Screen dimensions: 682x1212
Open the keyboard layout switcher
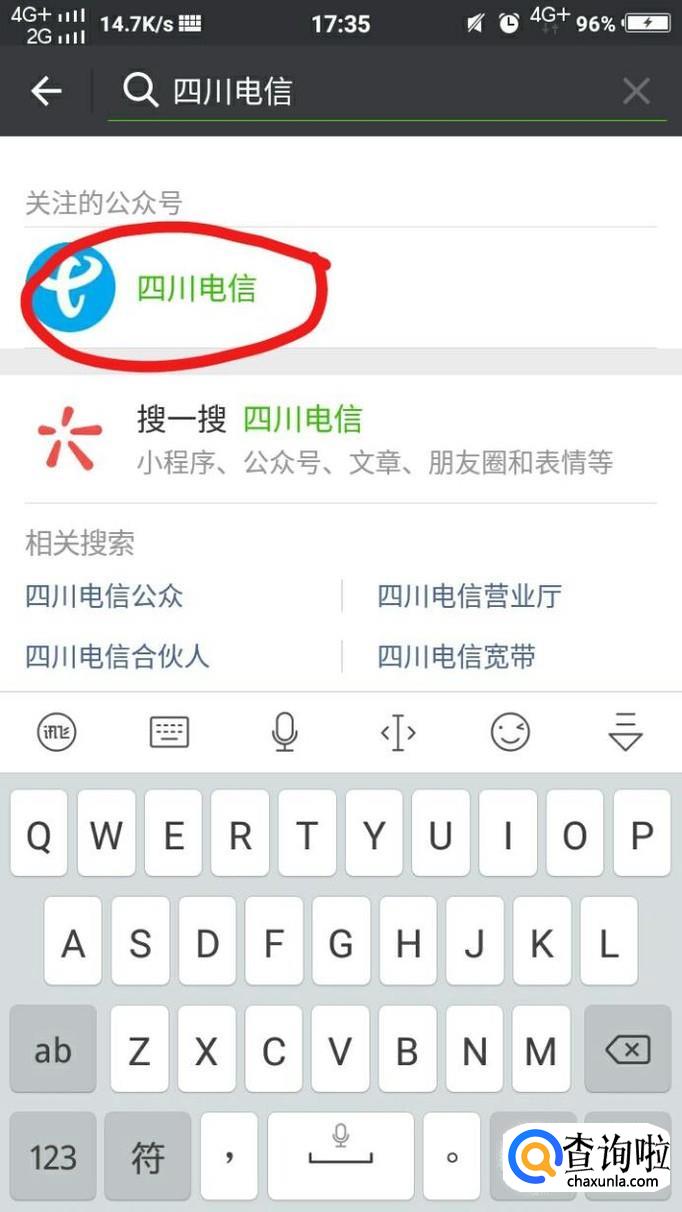tap(170, 733)
